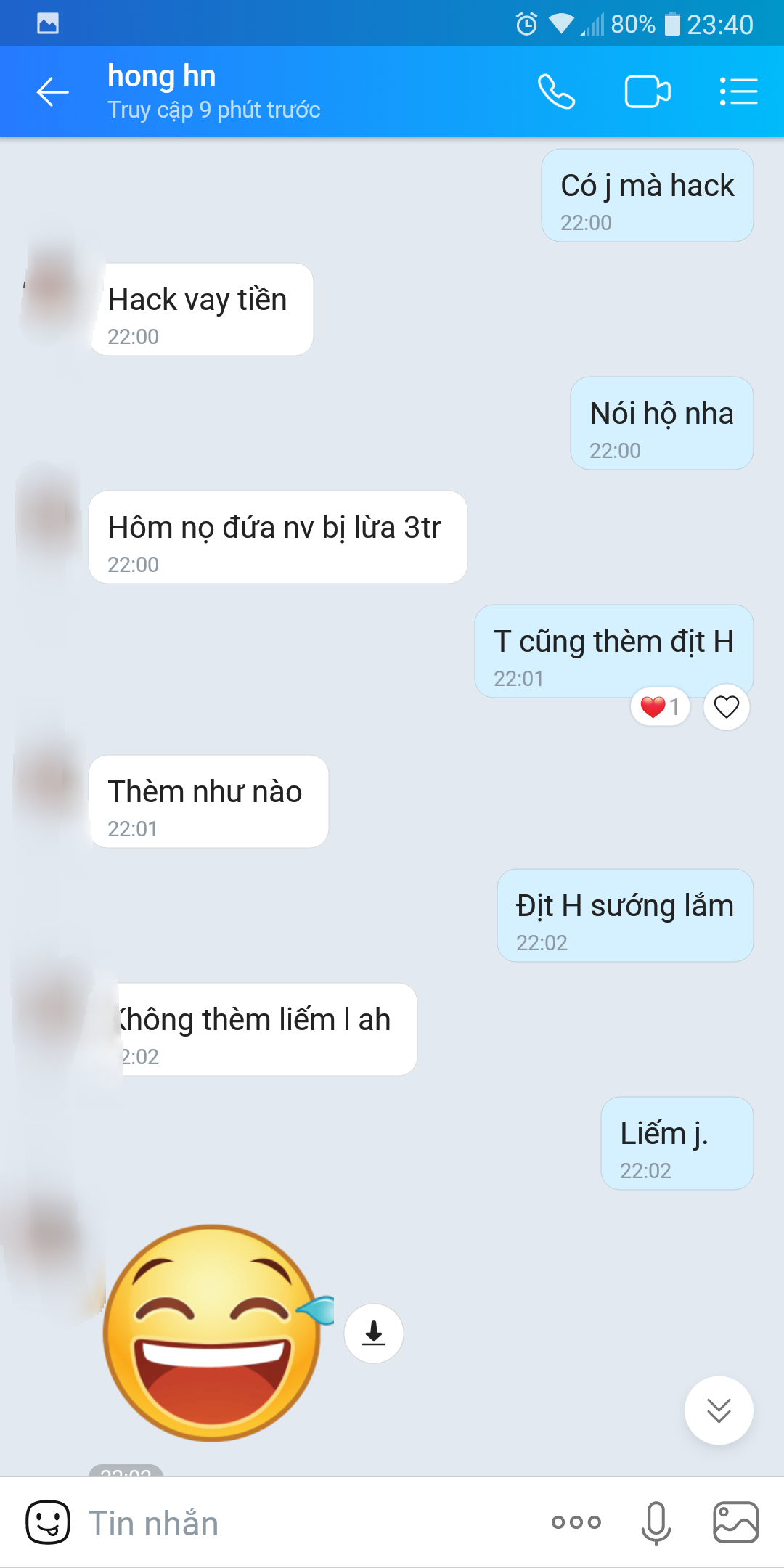Tap the heart outline to react

pos(726,706)
